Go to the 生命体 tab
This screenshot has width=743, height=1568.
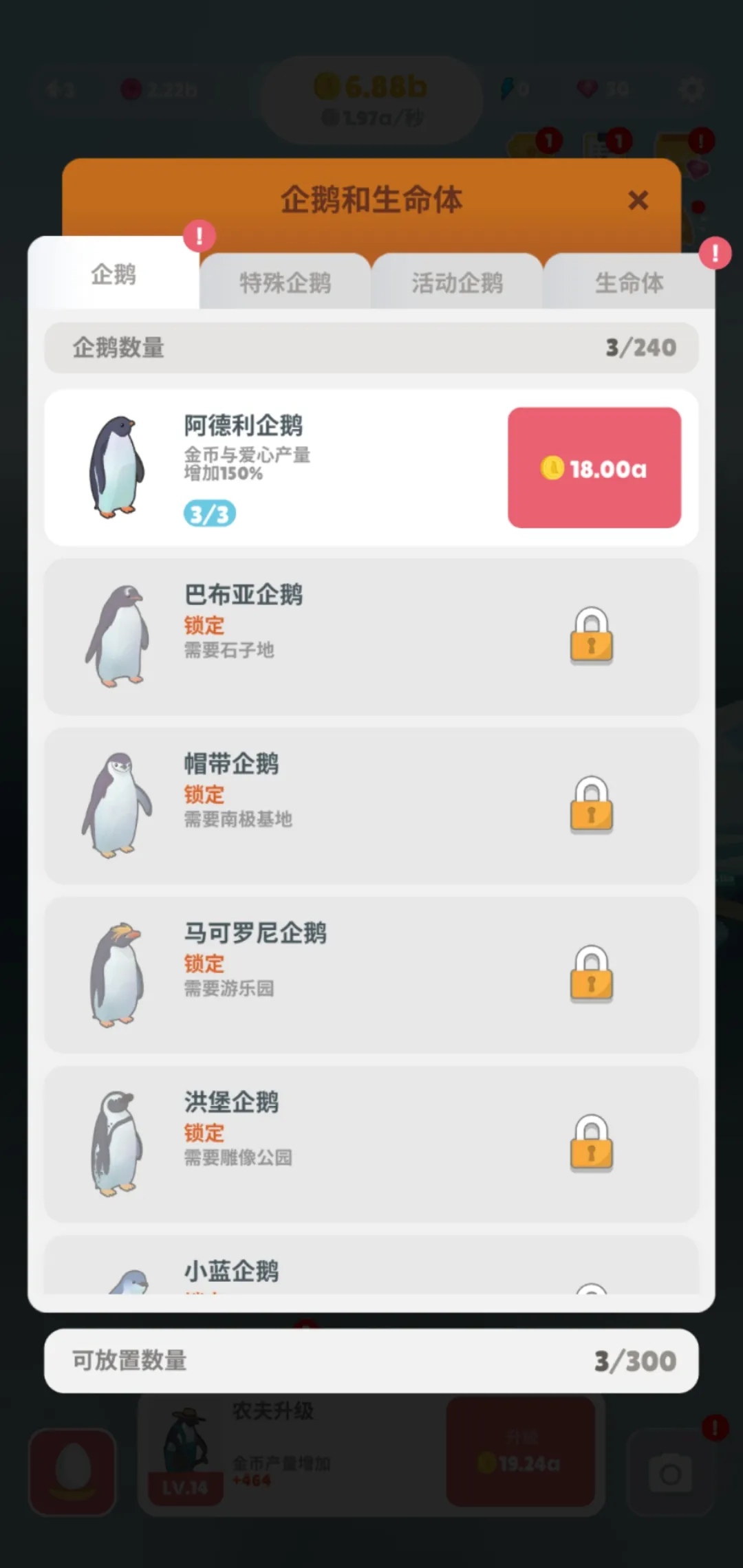tap(629, 283)
